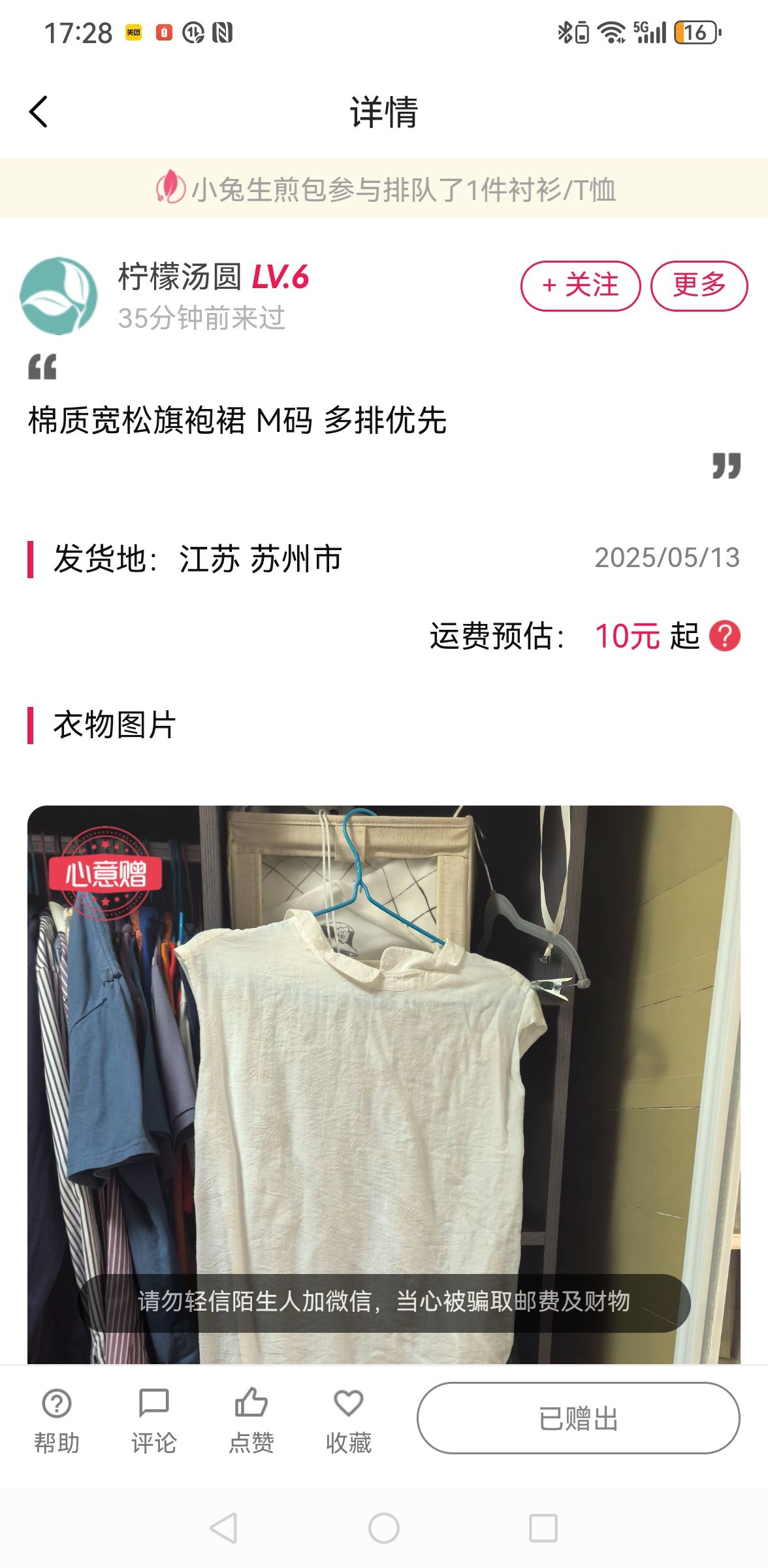Go back using the top-left arrow
Screen dimensions: 768x1568
[x=39, y=112]
